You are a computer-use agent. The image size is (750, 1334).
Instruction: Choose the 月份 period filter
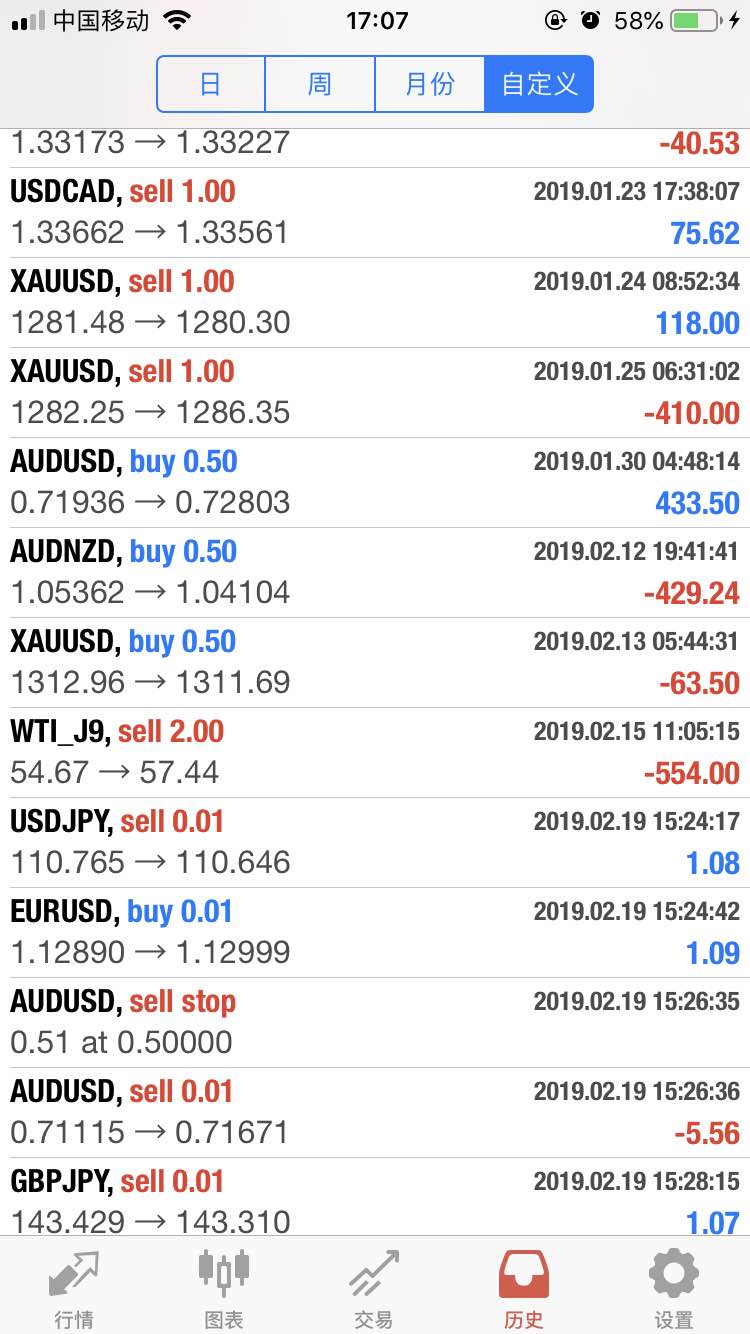pos(430,84)
